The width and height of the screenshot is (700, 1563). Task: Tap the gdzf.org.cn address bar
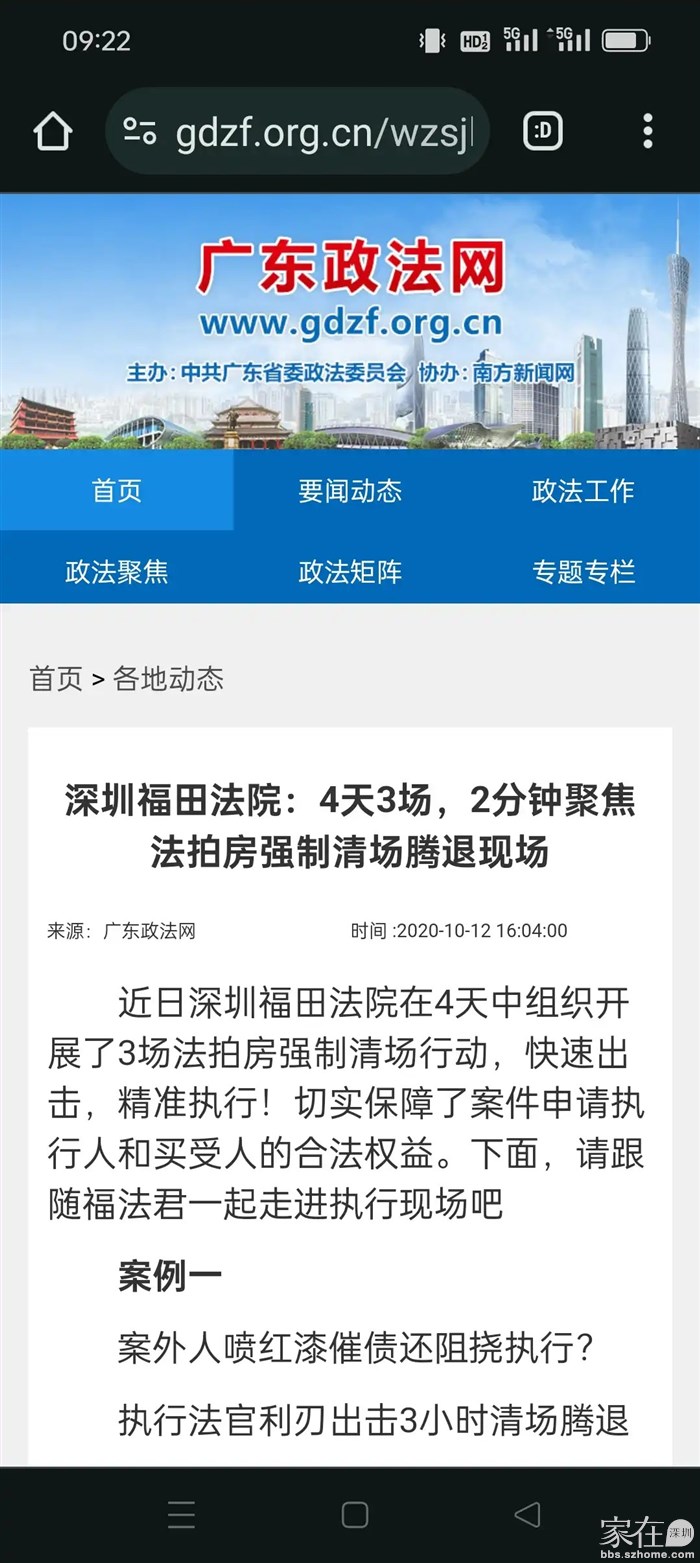pos(300,131)
